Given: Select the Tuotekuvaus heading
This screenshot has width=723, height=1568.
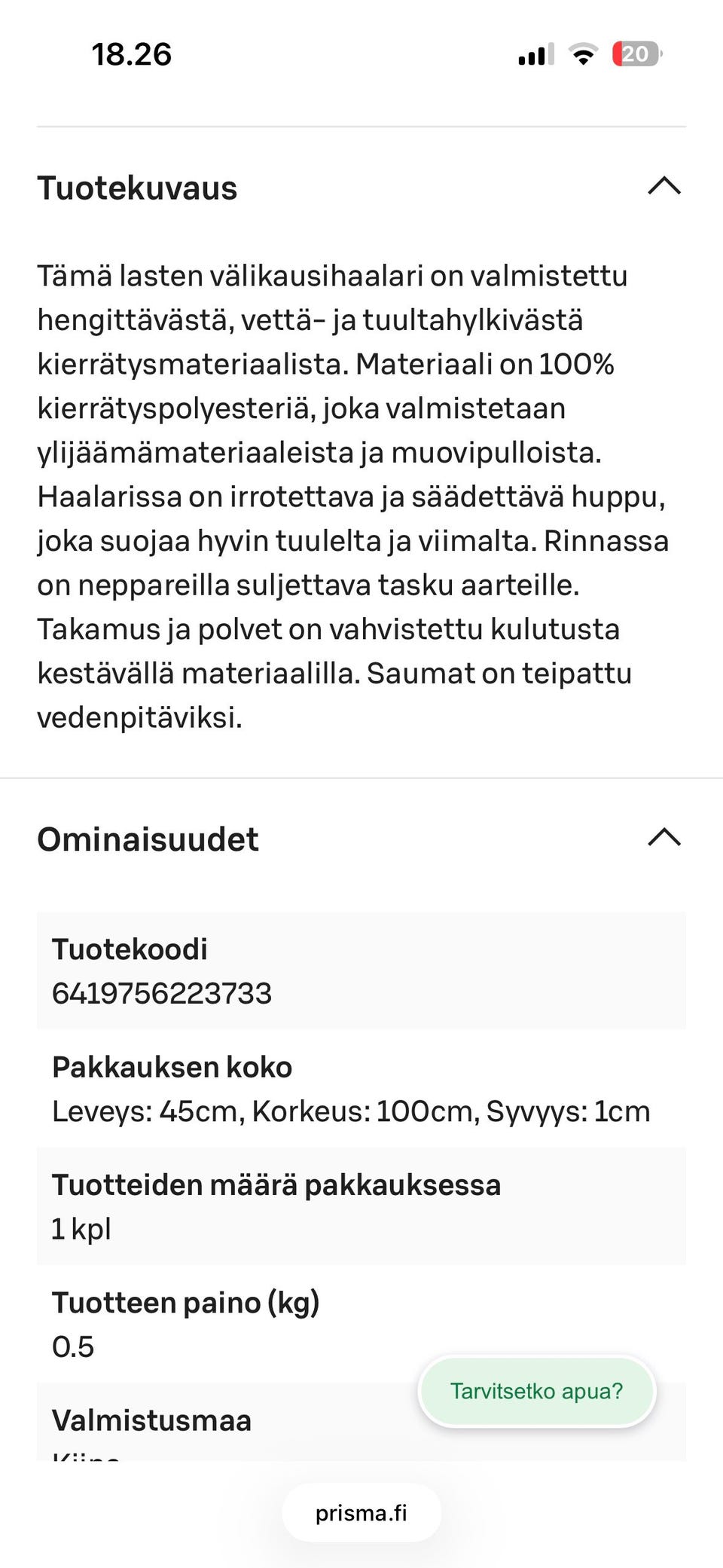Looking at the screenshot, I should click(137, 188).
